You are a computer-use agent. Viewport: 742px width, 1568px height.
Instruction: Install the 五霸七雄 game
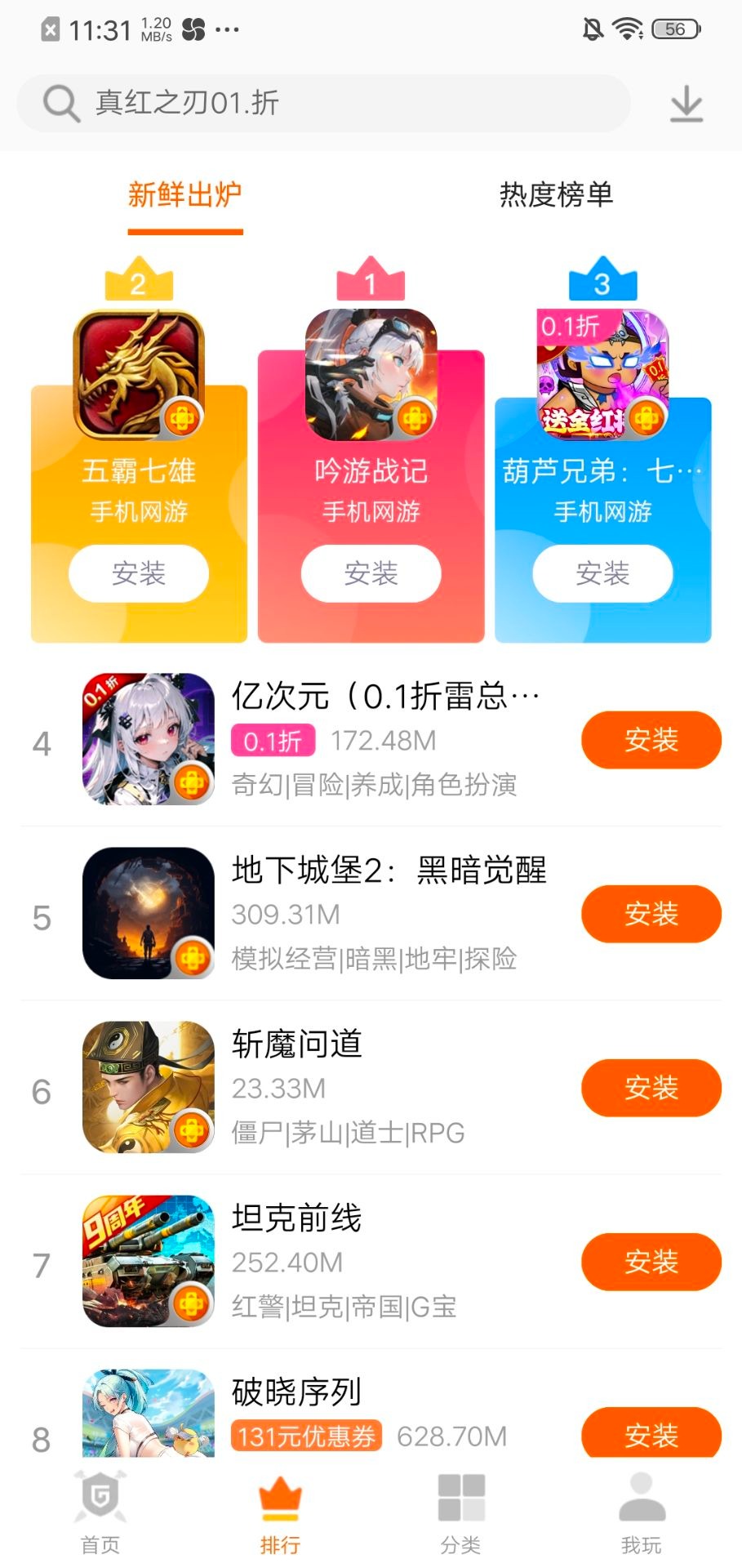(137, 574)
